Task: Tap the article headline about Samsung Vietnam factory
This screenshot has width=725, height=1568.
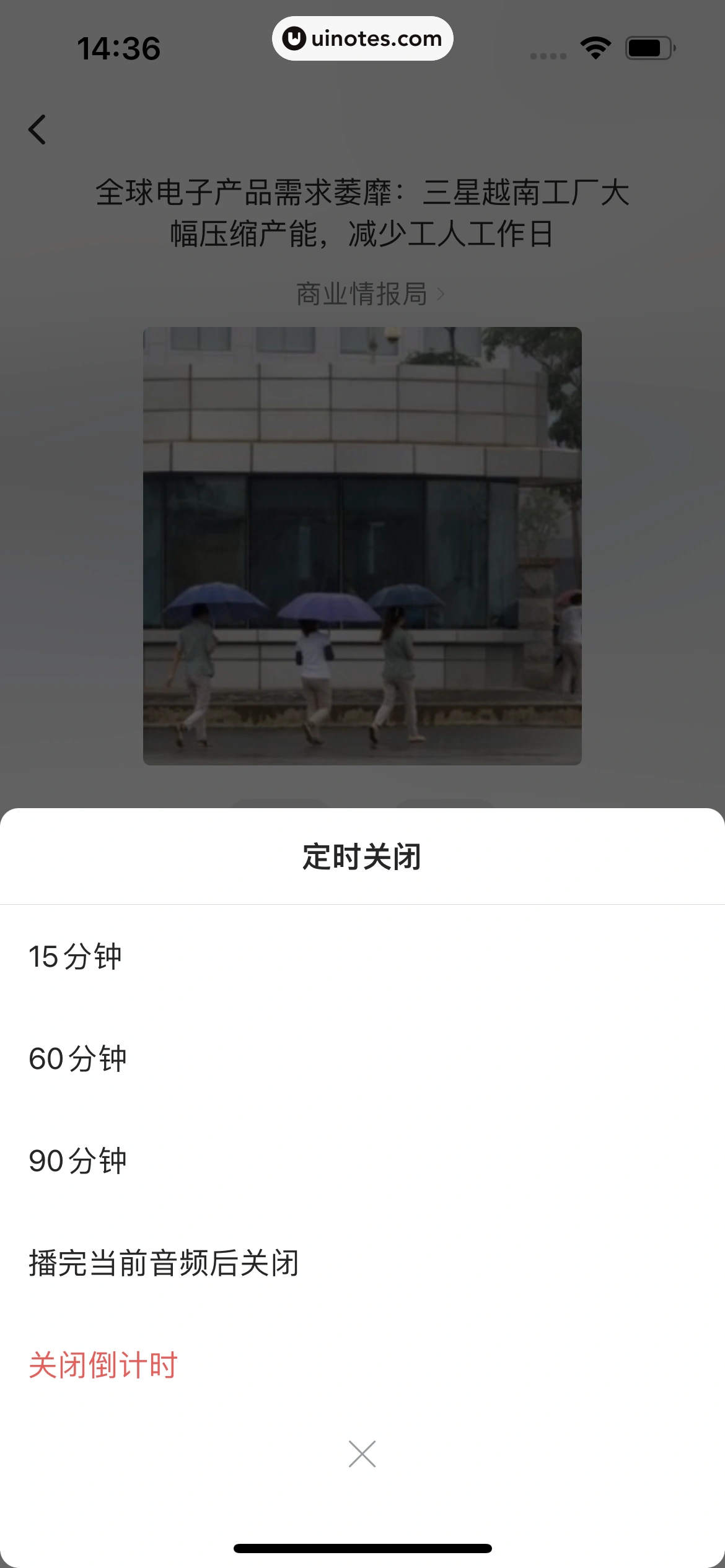Action: (x=362, y=211)
